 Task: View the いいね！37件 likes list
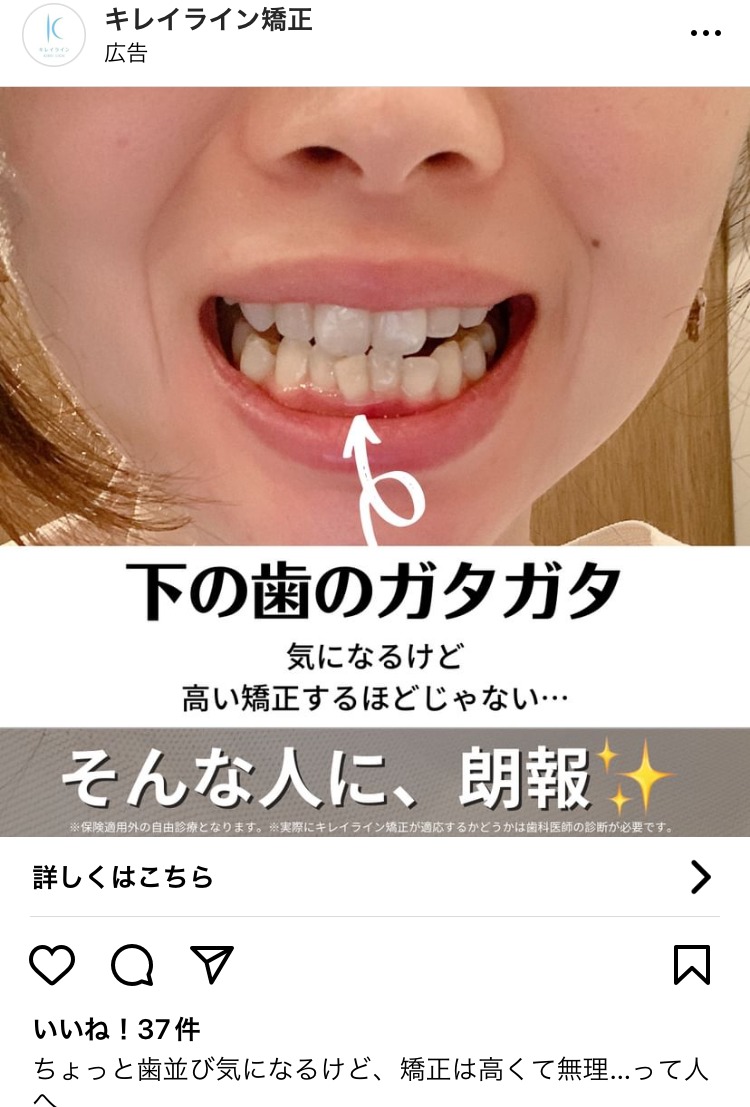117,1030
